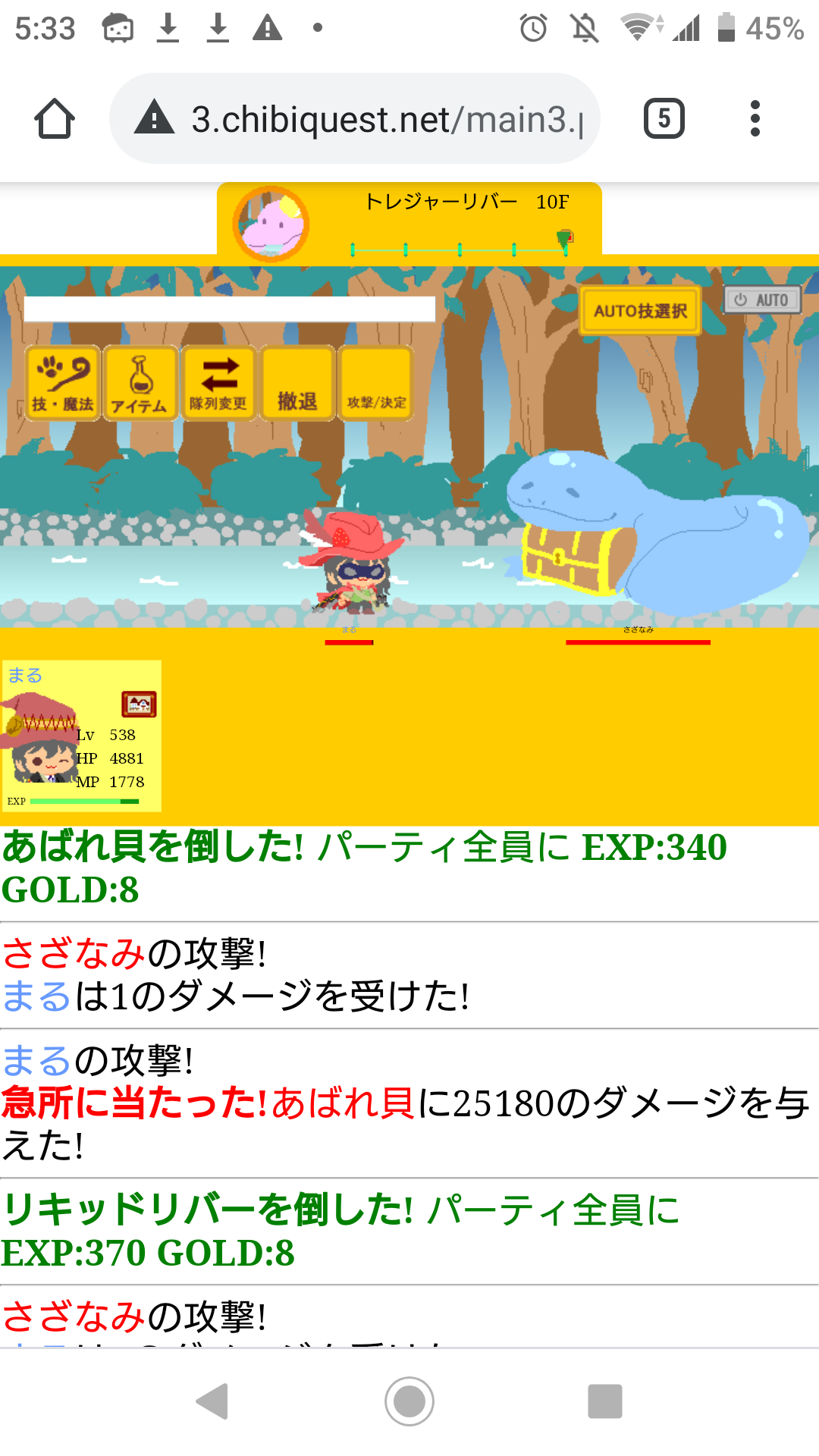Open the browser address bar
Screen dimensions: 819x1456
[x=355, y=119]
